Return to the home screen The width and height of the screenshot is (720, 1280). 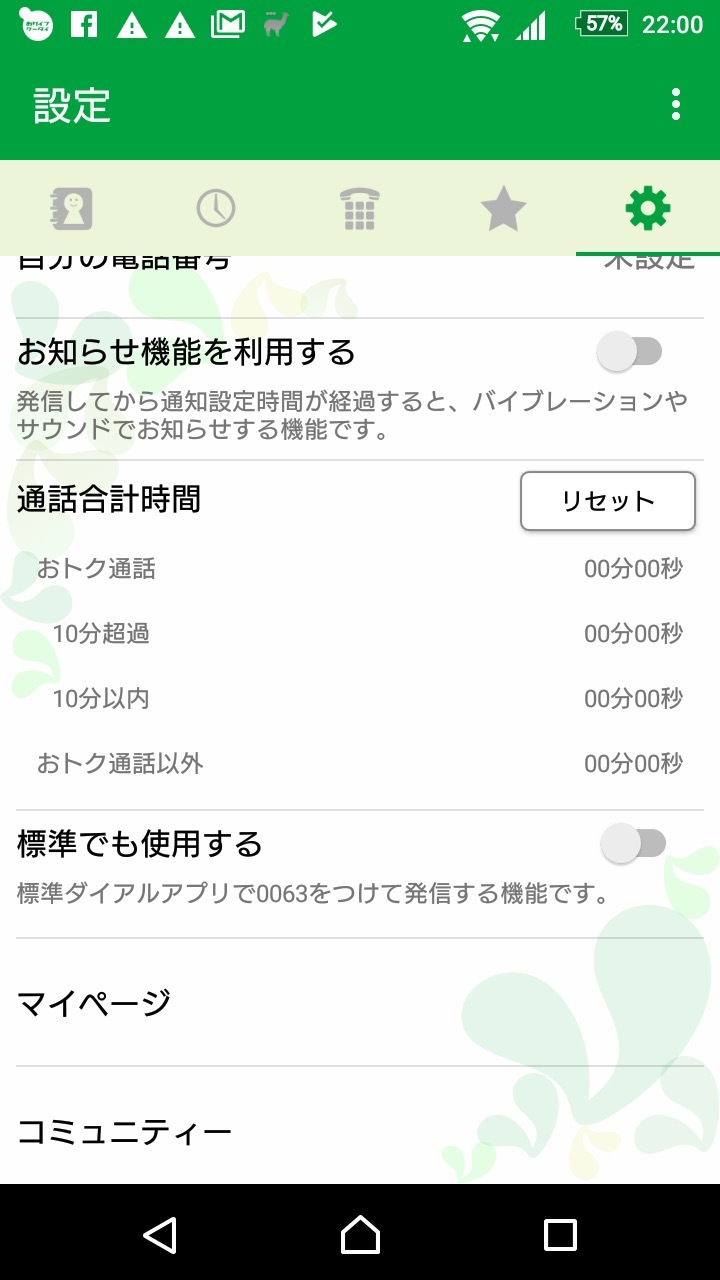click(x=360, y=1234)
